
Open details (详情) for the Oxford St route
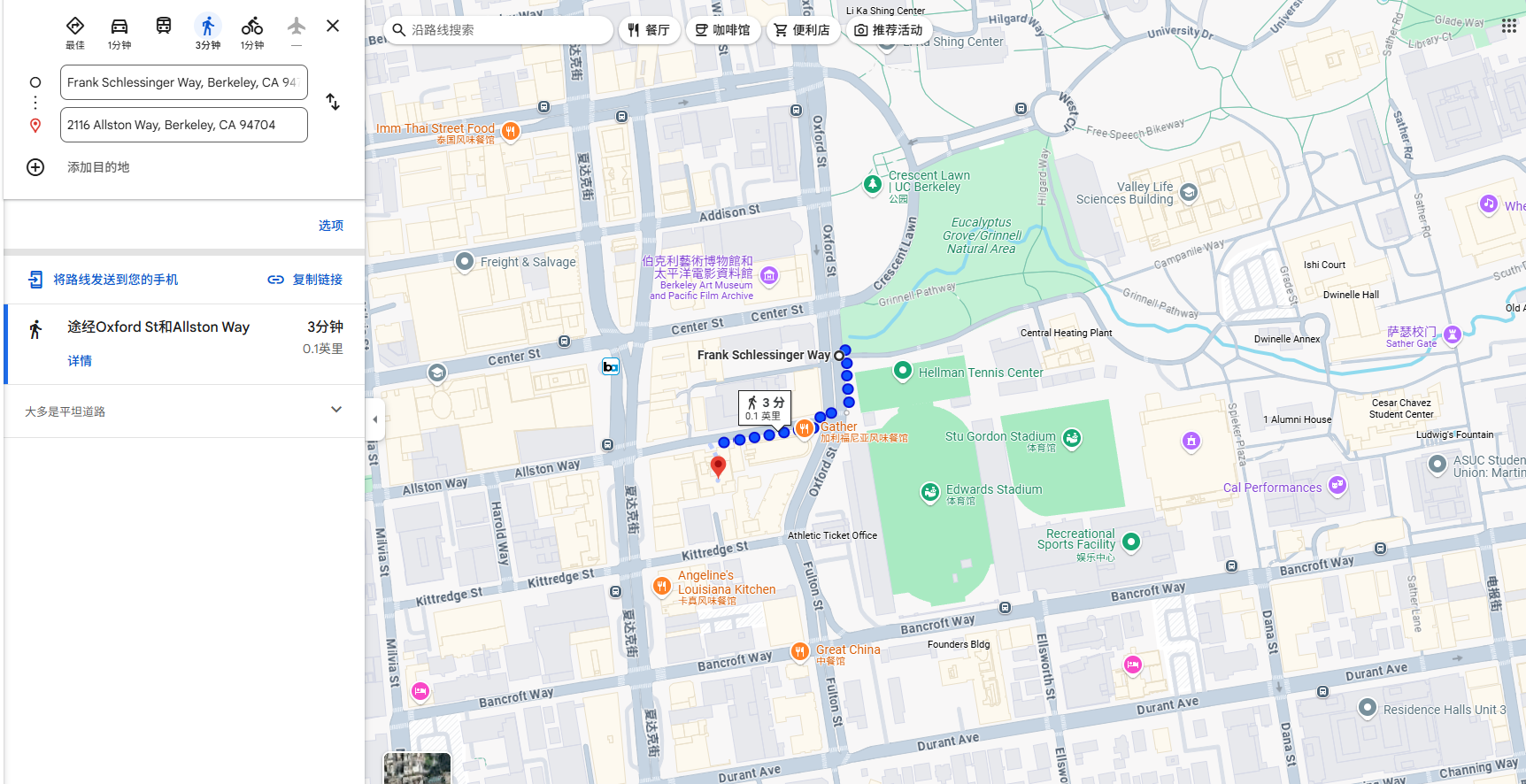coord(80,361)
